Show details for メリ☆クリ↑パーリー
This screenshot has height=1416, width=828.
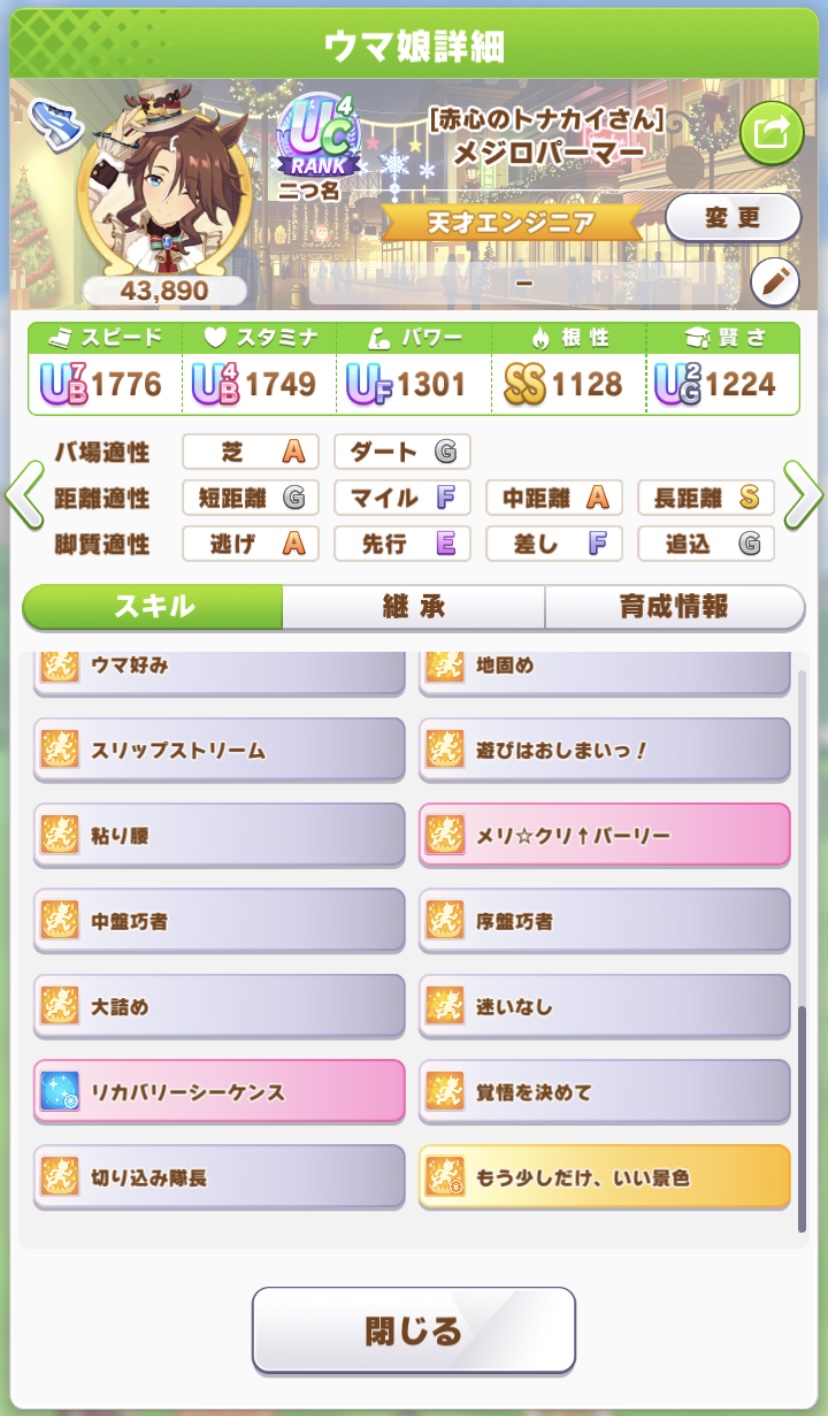point(604,835)
